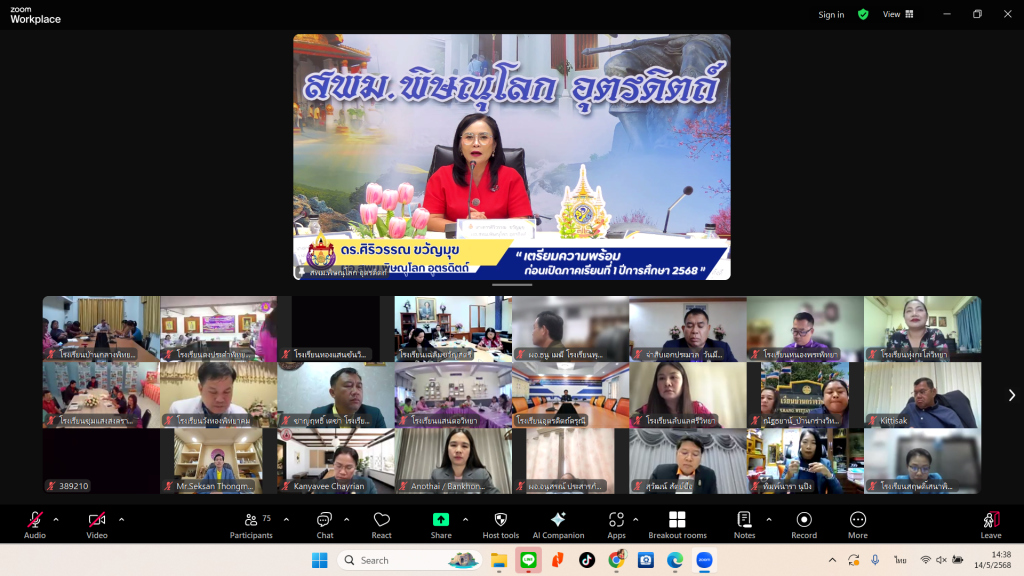Open the Apps menu

616,523
